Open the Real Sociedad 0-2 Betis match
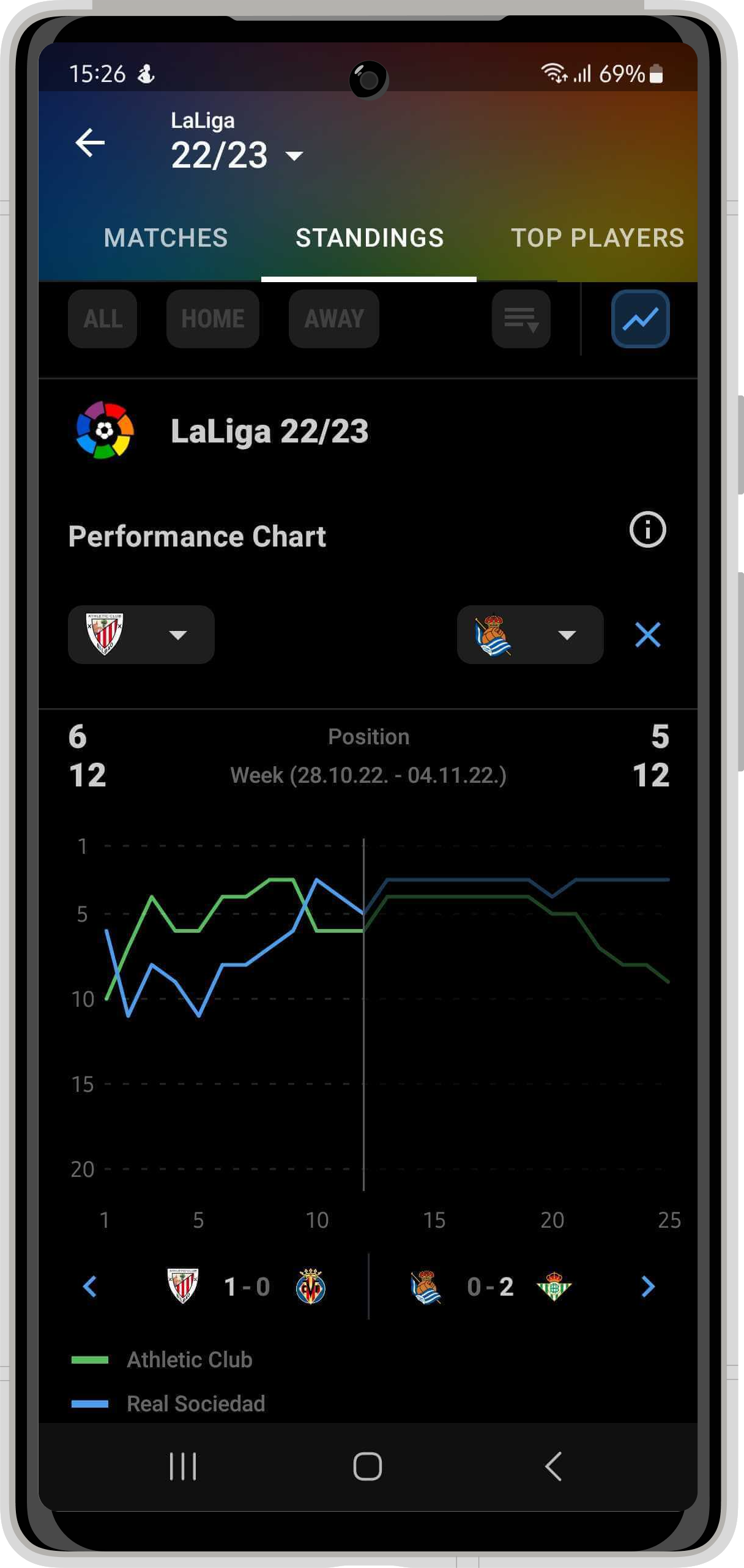Screen dimensions: 744x1568 (x=491, y=1286)
